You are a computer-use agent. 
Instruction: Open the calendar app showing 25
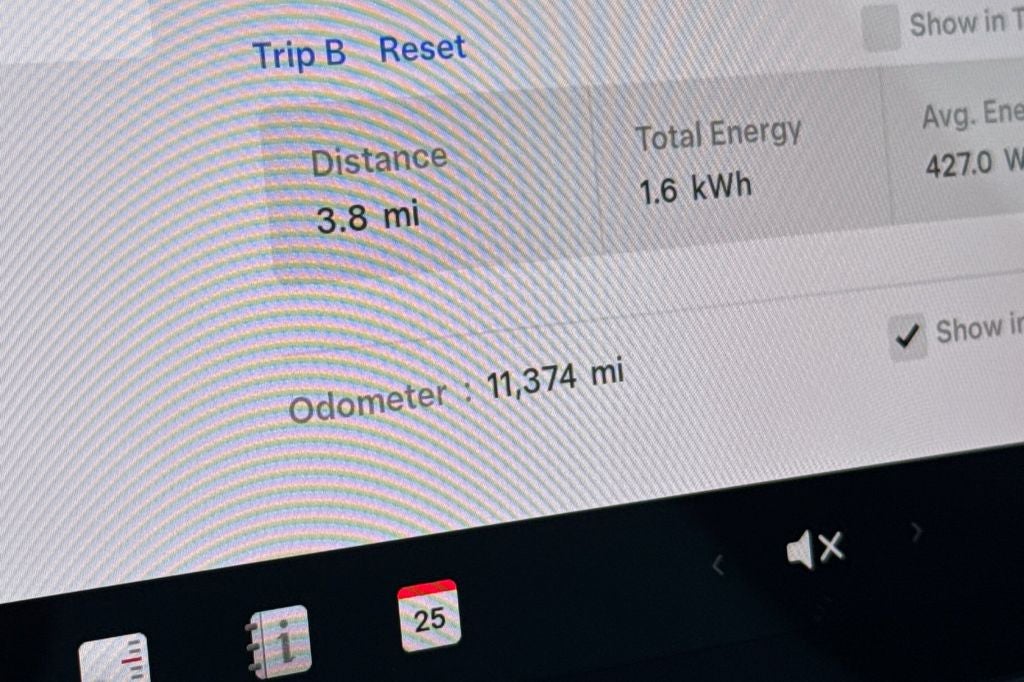(x=428, y=616)
